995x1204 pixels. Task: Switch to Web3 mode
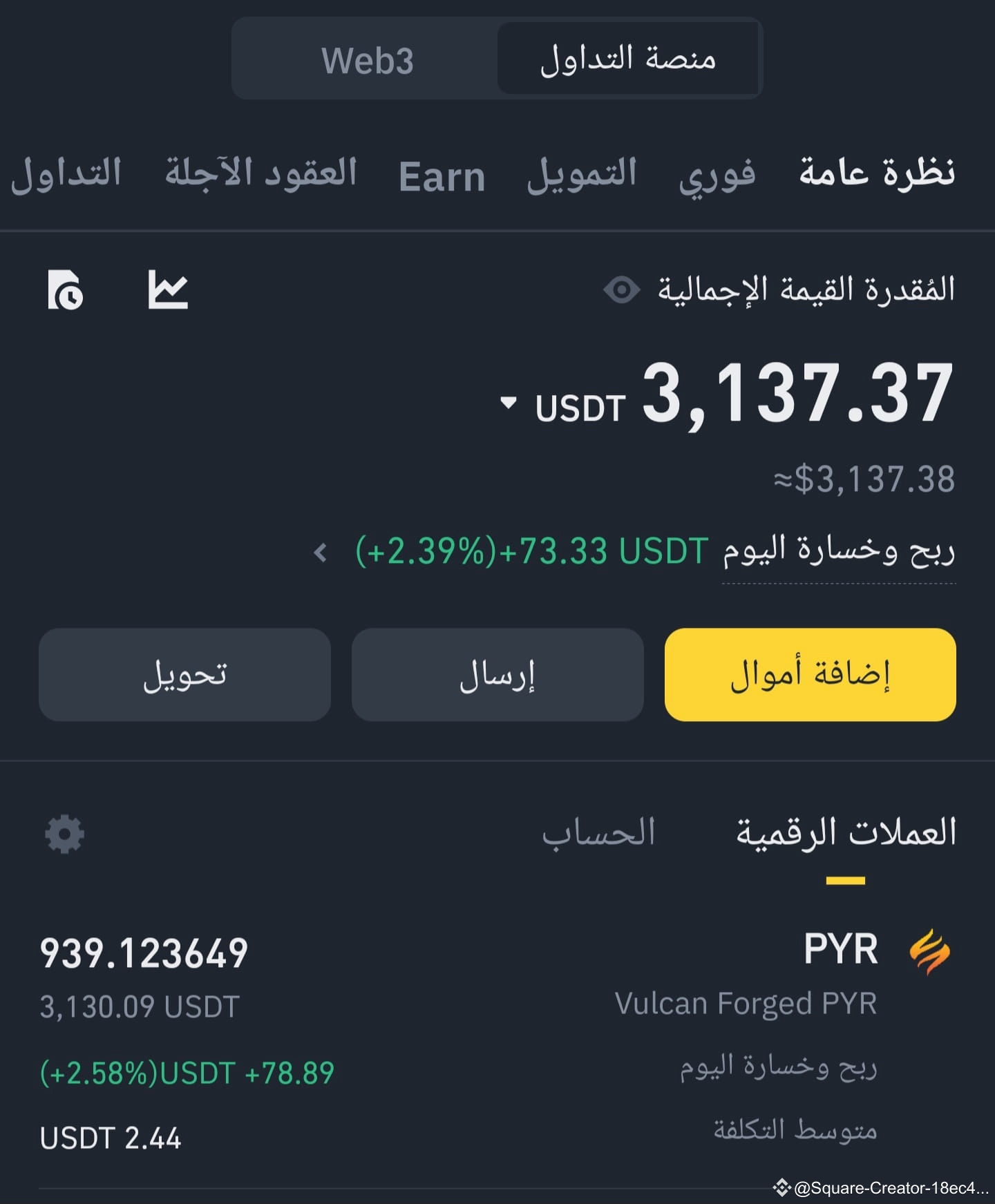[x=368, y=61]
